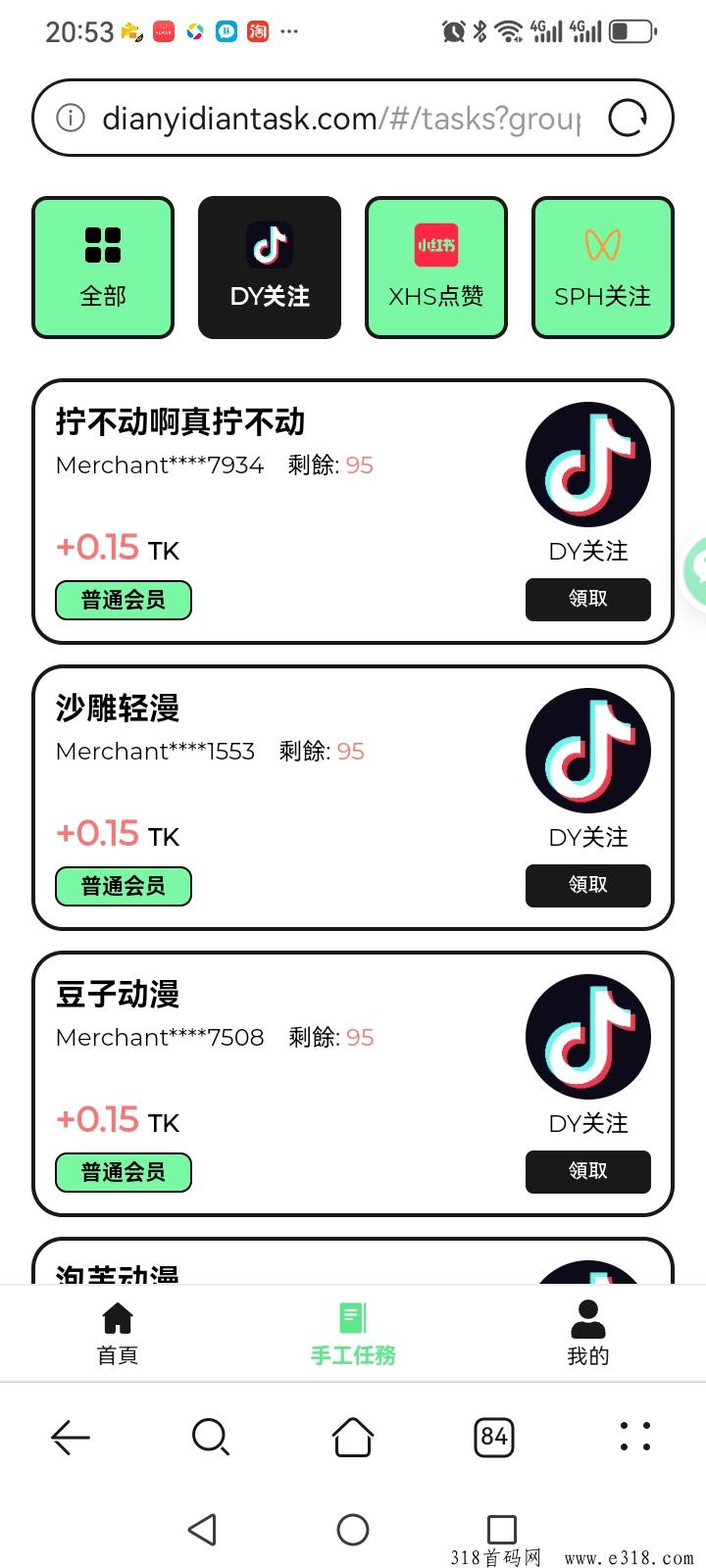Viewport: 706px width, 1568px height.
Task: Go to the 首頁 tab
Action: pos(118,1334)
